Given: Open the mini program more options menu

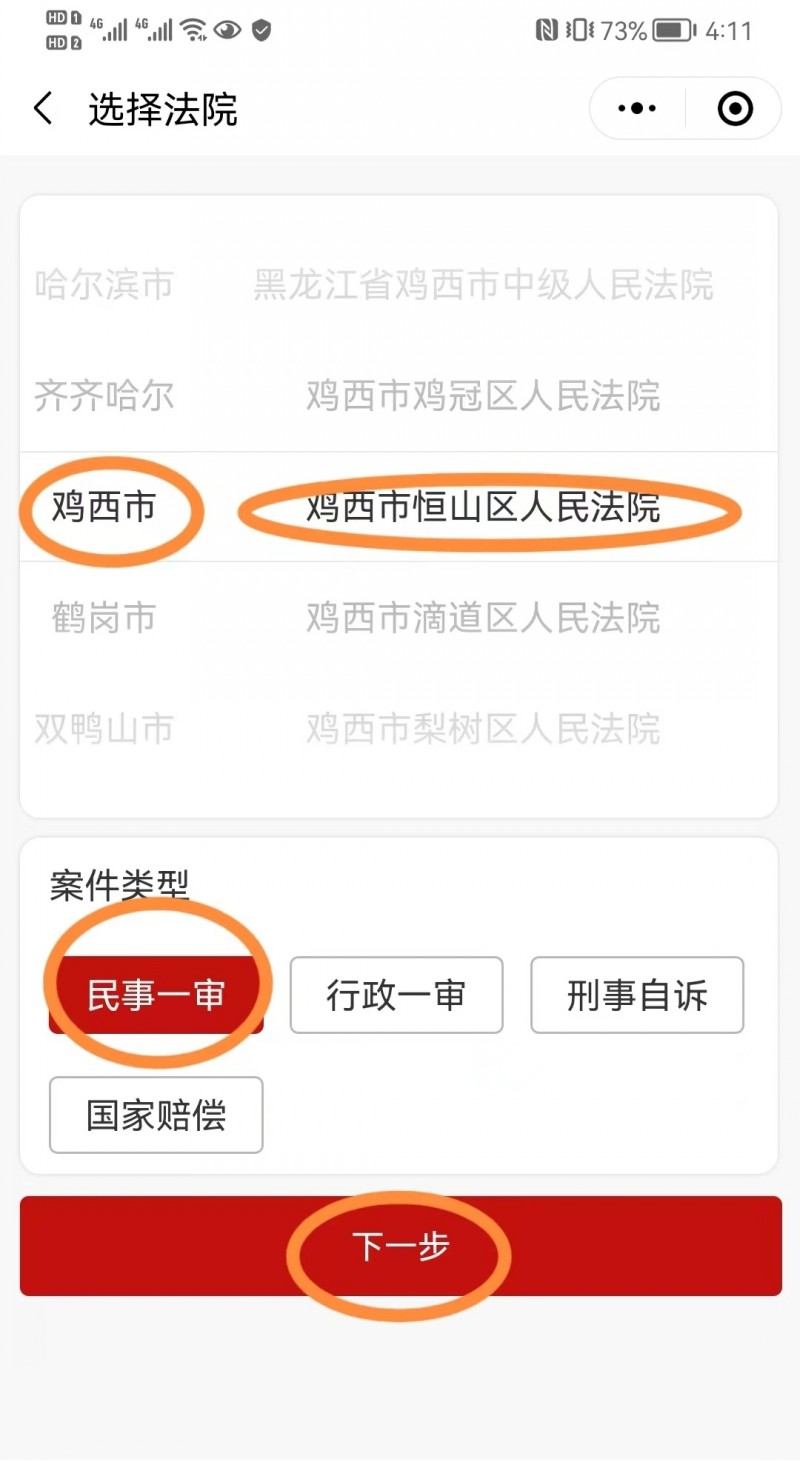Looking at the screenshot, I should (637, 108).
